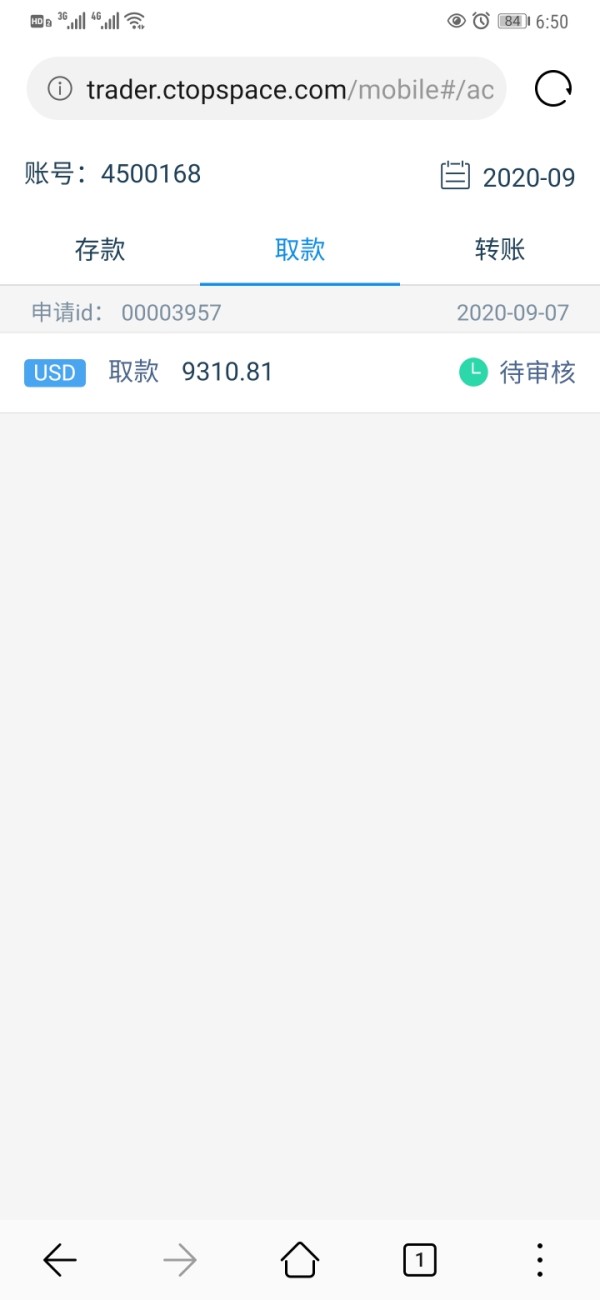Tap the browser address bar
The height and width of the screenshot is (1300, 600).
point(266,89)
